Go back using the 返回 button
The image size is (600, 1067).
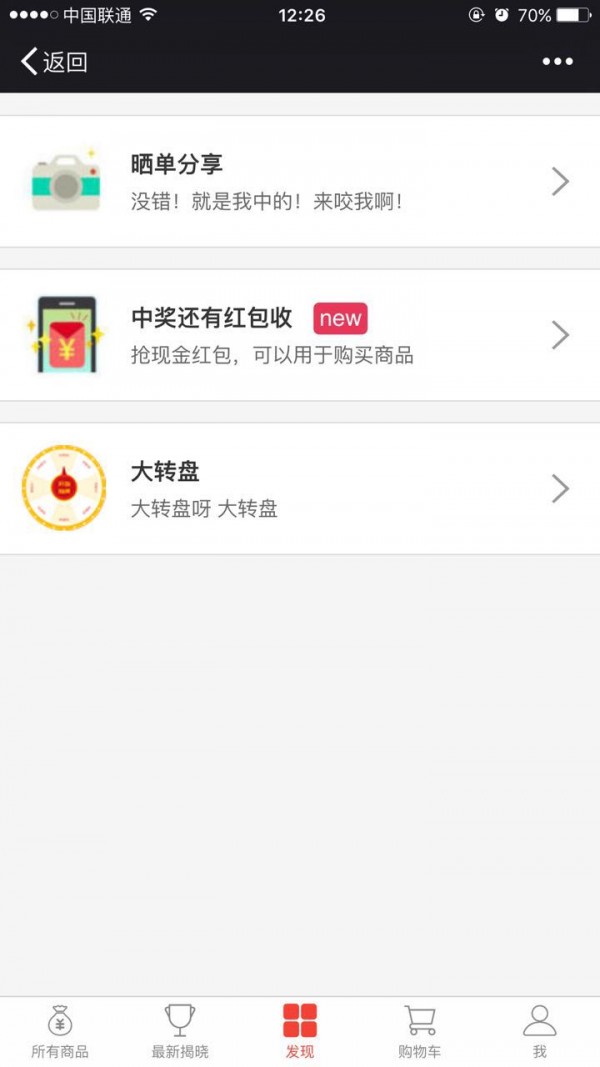coord(54,62)
